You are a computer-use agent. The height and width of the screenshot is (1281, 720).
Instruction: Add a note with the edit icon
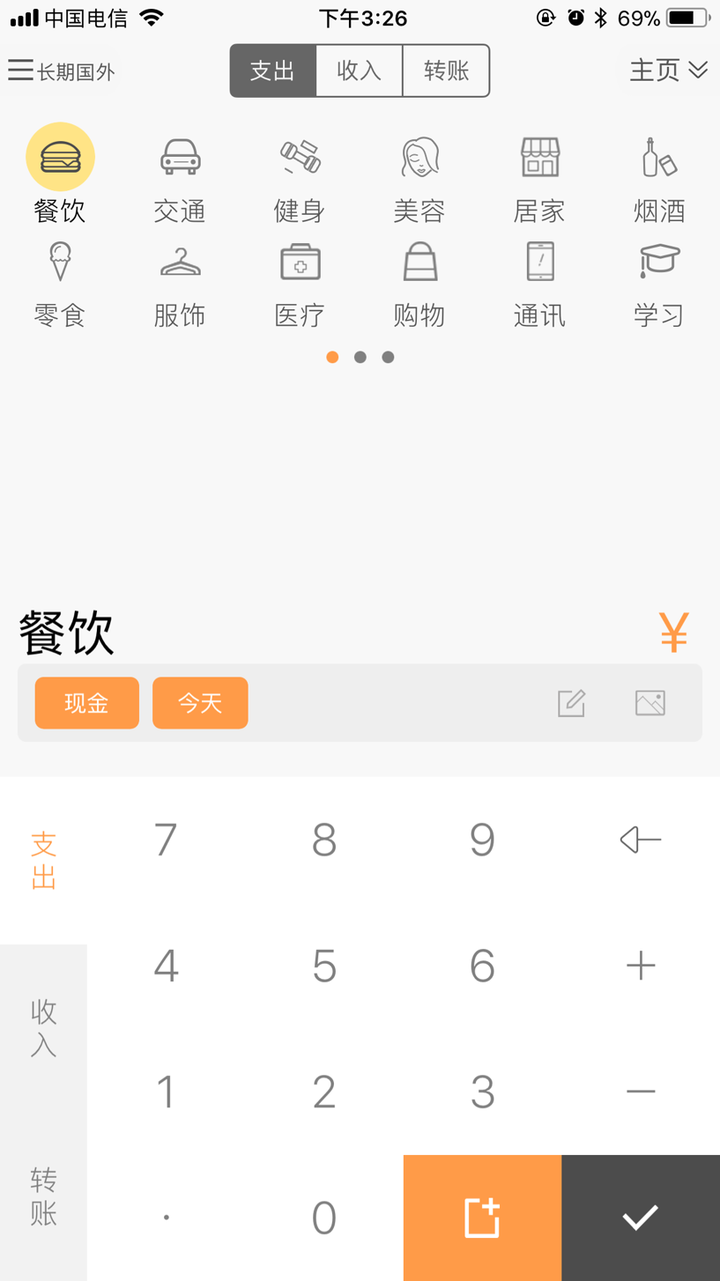(571, 703)
